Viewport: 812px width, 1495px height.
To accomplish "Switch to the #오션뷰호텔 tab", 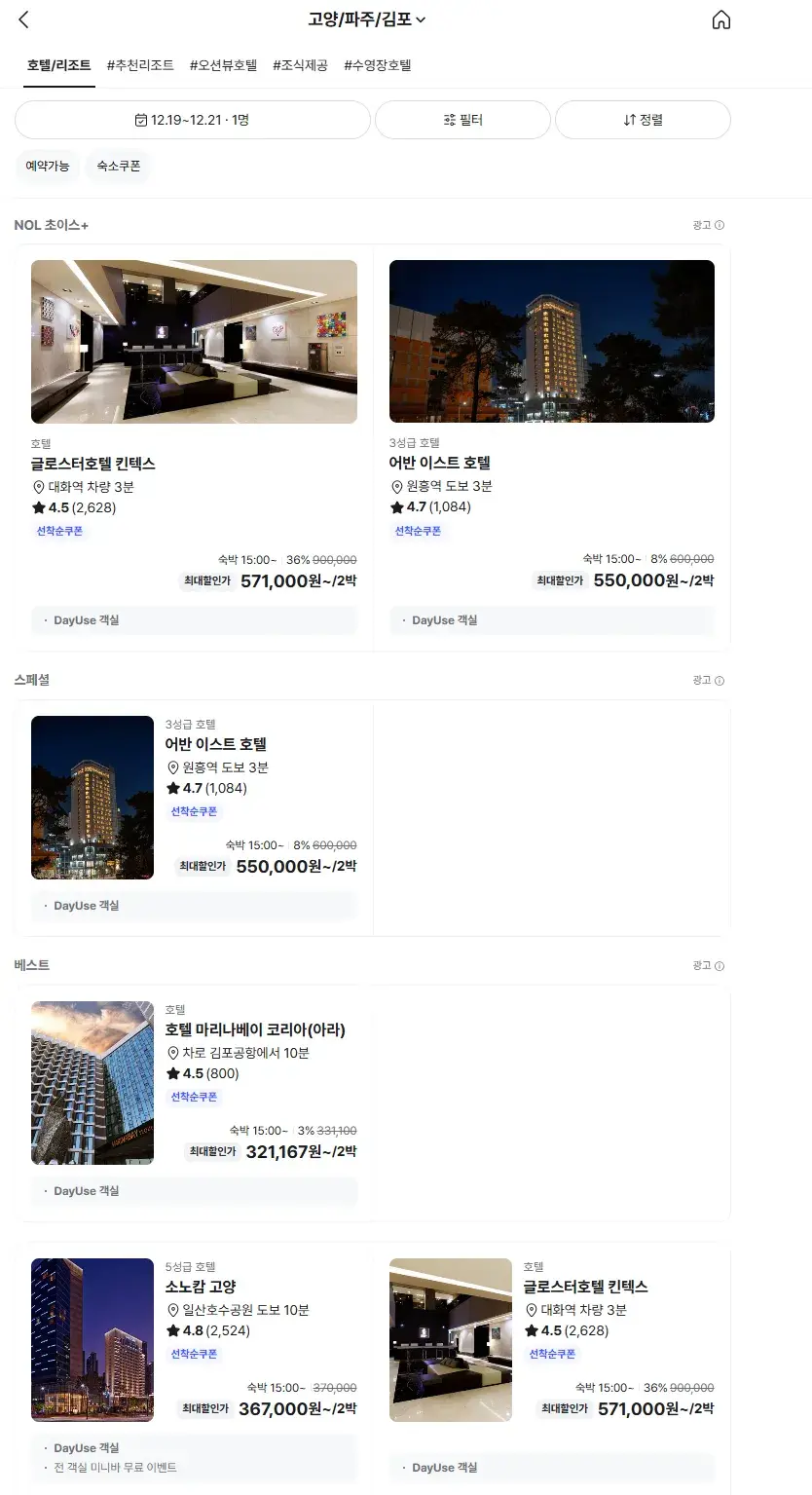I will (223, 65).
